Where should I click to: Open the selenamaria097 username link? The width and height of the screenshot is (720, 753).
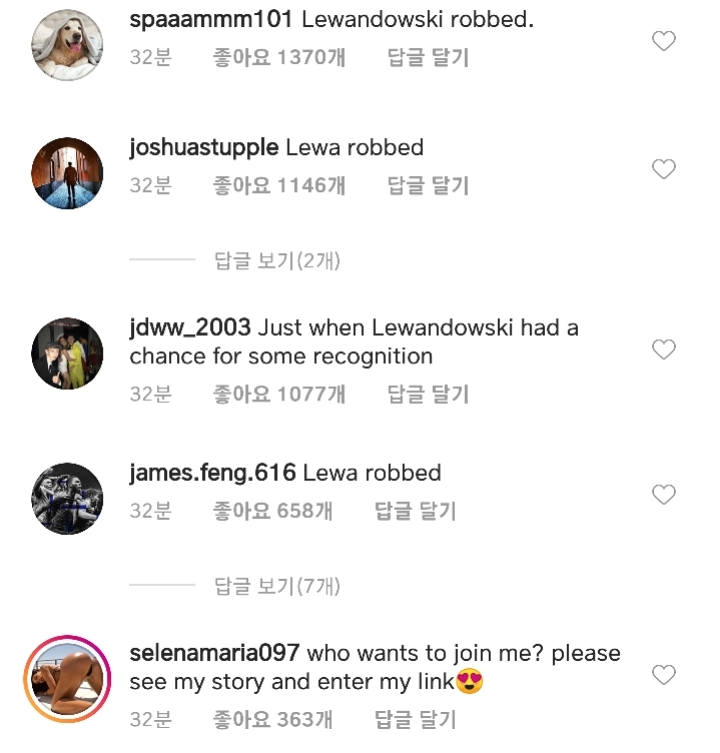(214, 653)
